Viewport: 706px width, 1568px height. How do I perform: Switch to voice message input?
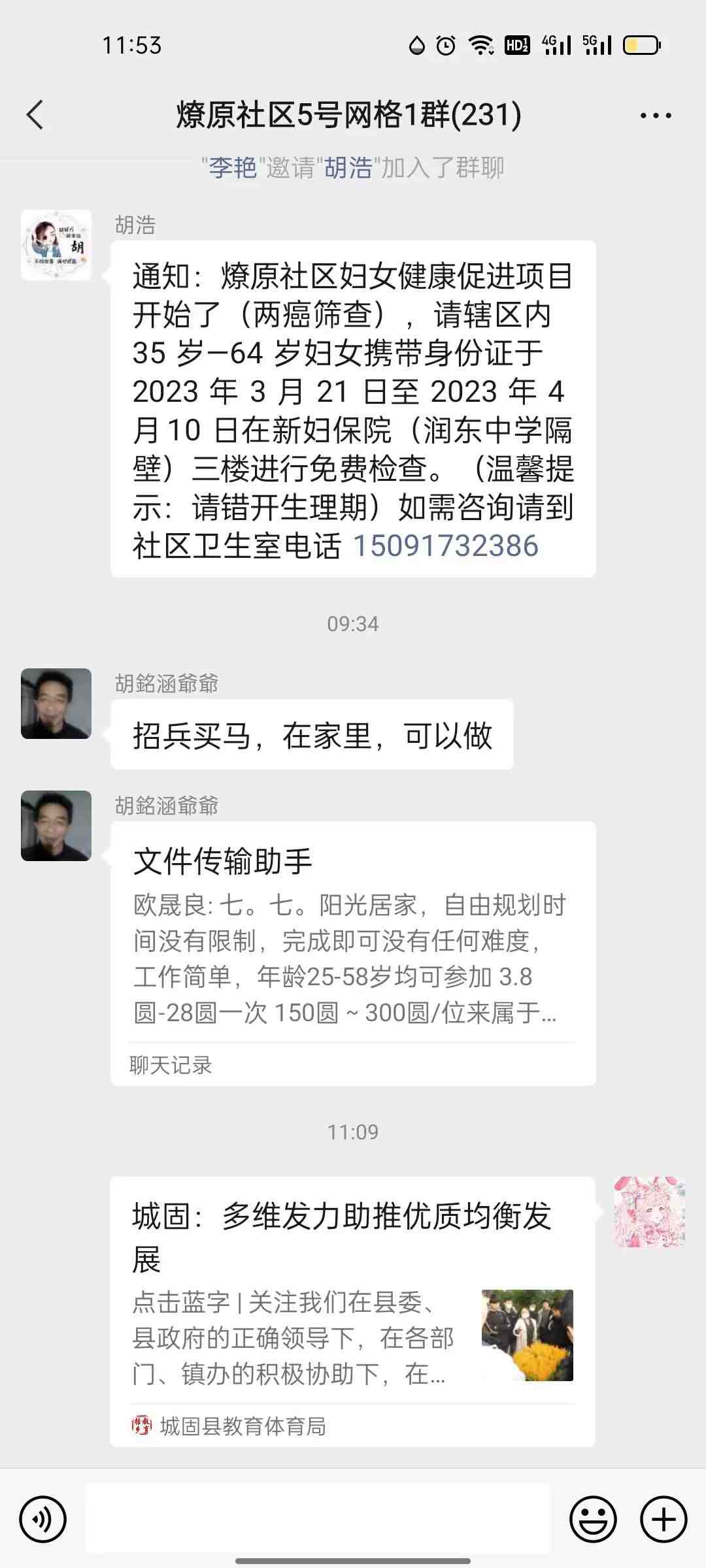coord(43,1520)
